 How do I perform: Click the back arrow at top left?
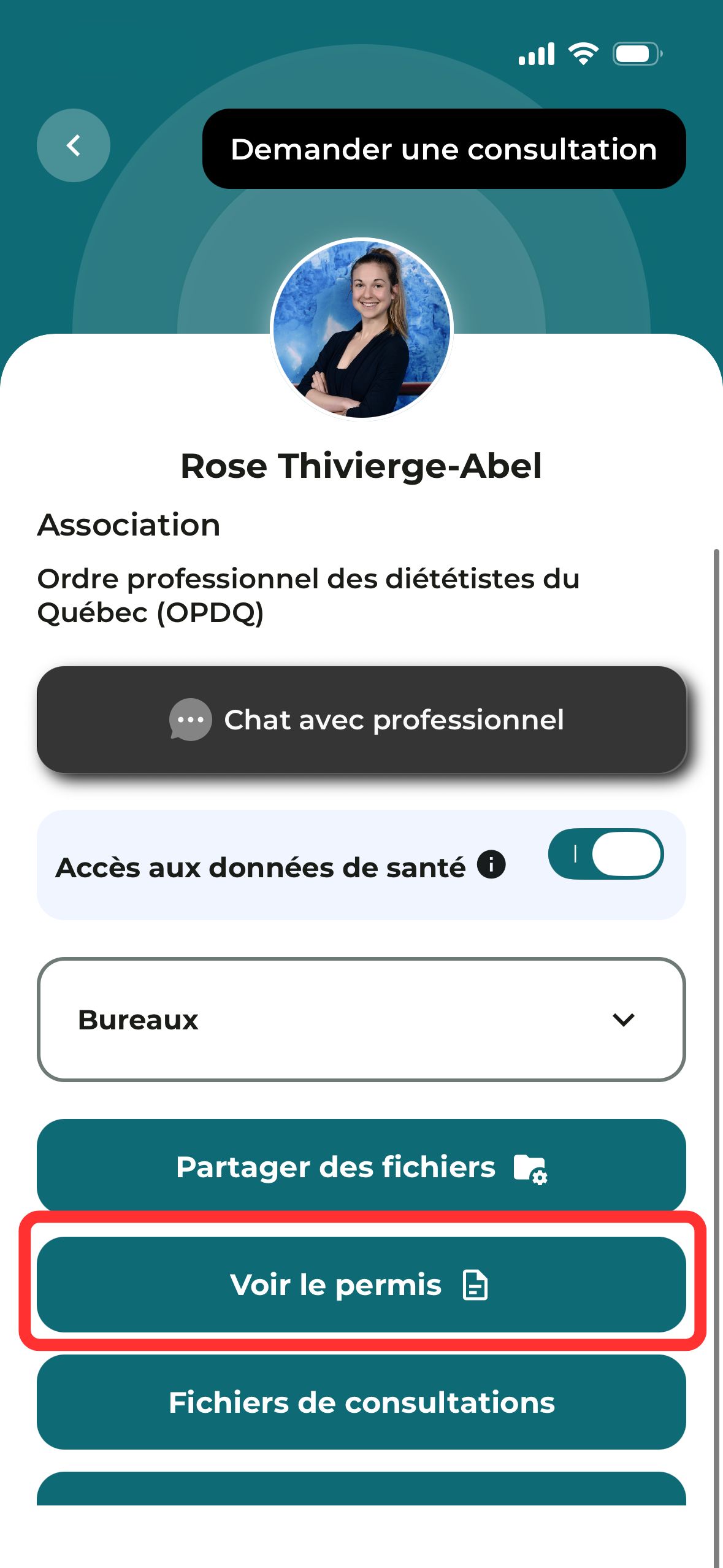click(x=73, y=145)
